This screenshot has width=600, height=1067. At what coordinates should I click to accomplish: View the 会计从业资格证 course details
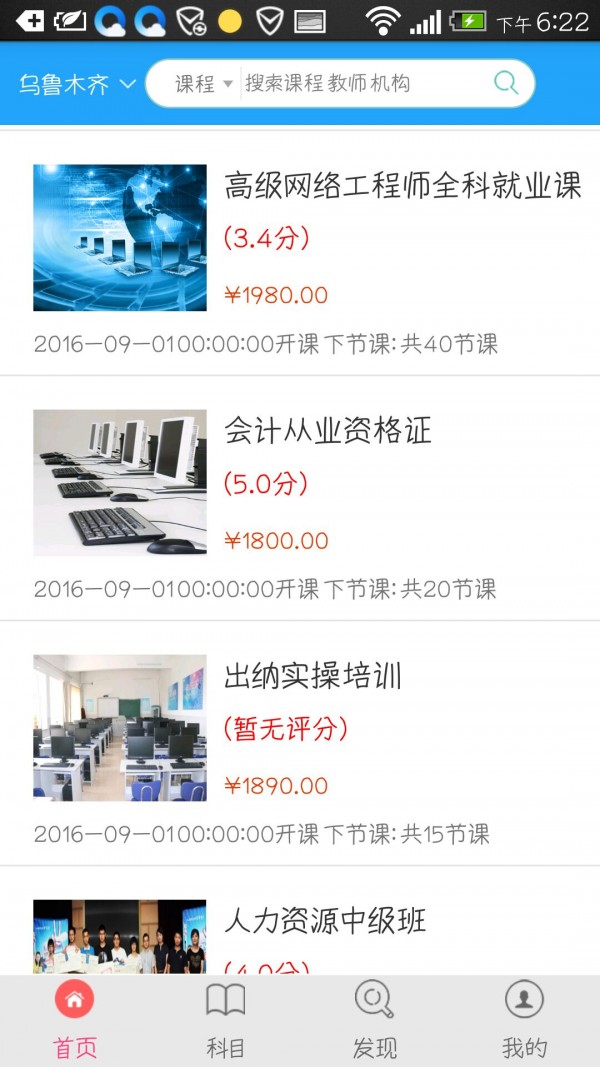click(328, 431)
